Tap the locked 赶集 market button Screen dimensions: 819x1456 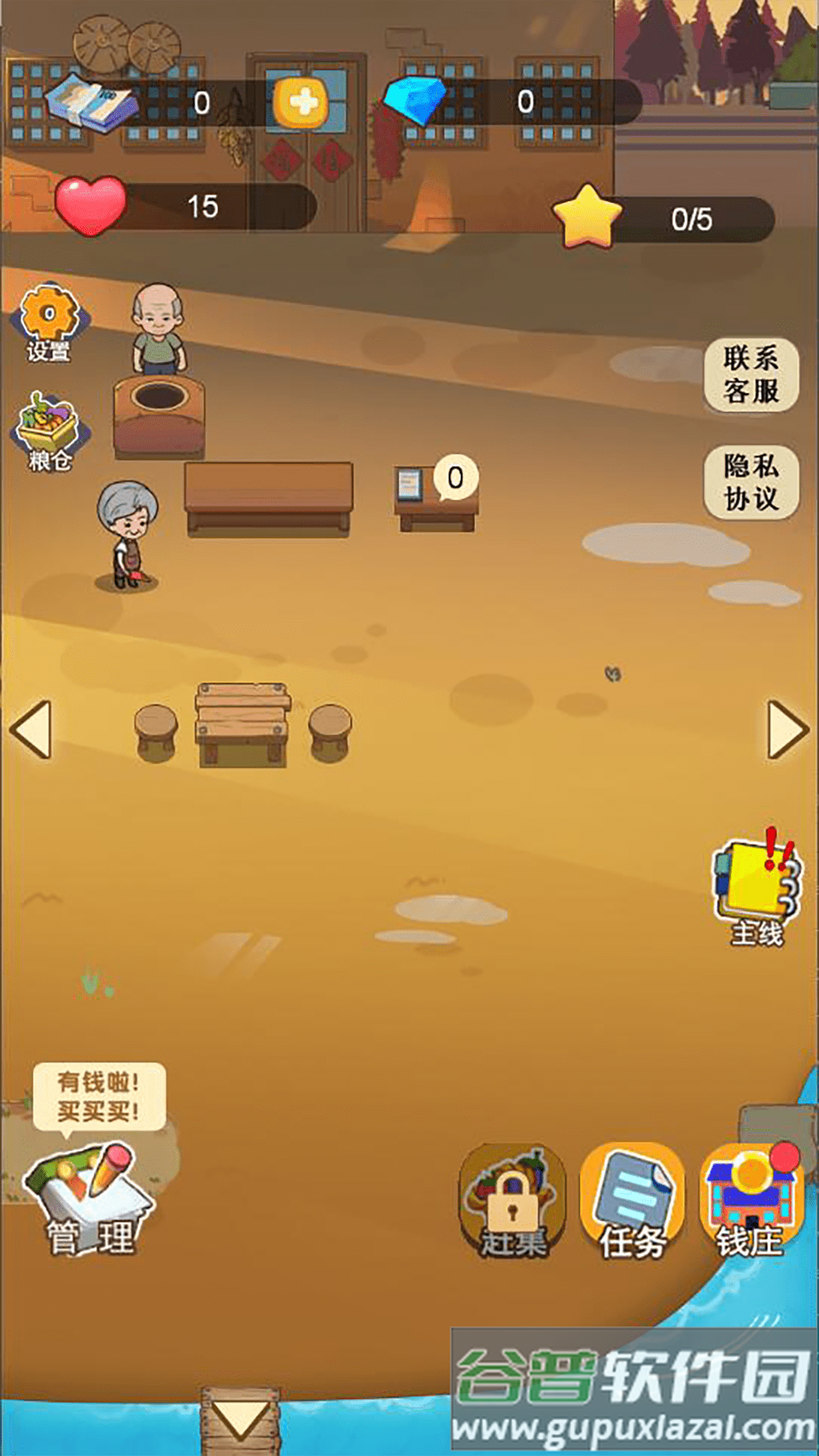pos(513,1201)
